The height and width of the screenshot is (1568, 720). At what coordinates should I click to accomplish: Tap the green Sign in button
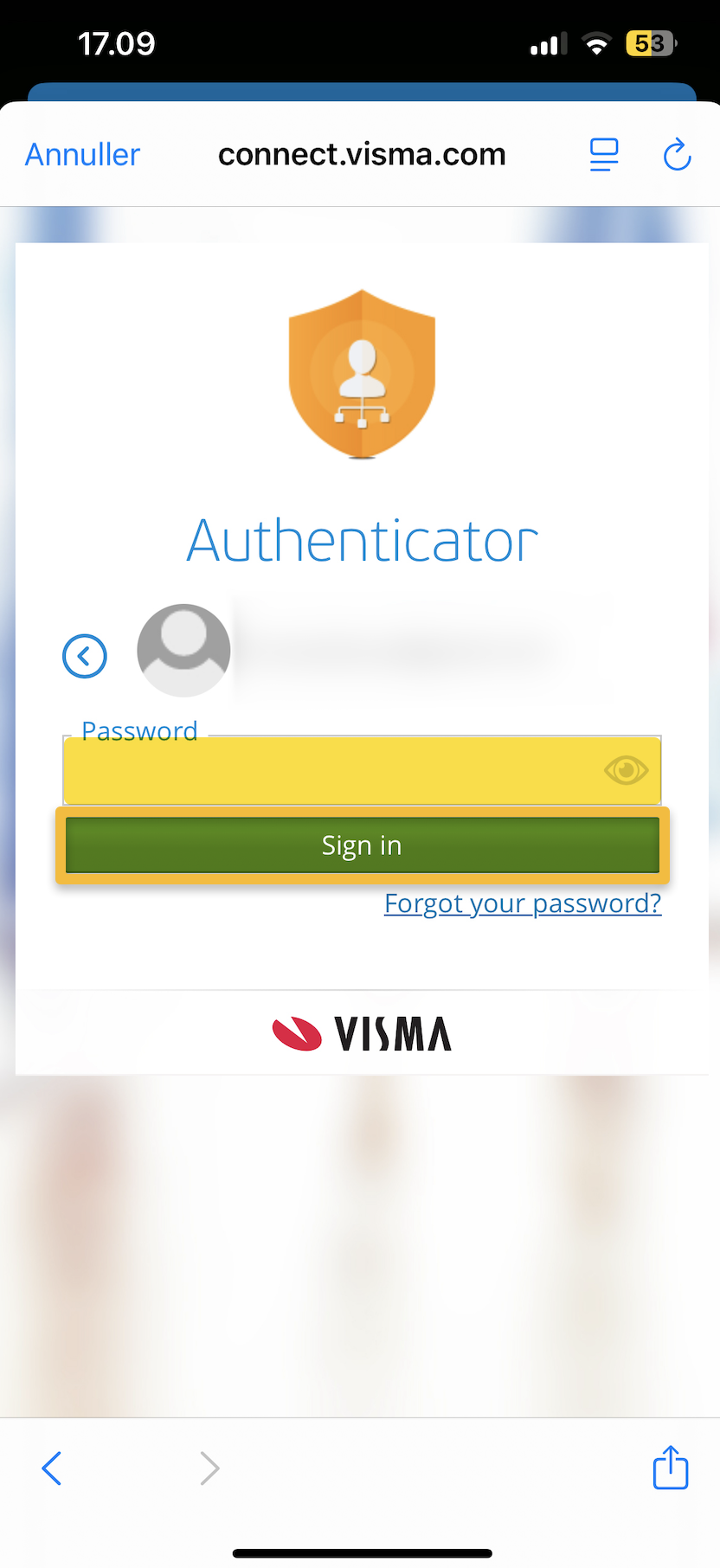click(x=362, y=845)
